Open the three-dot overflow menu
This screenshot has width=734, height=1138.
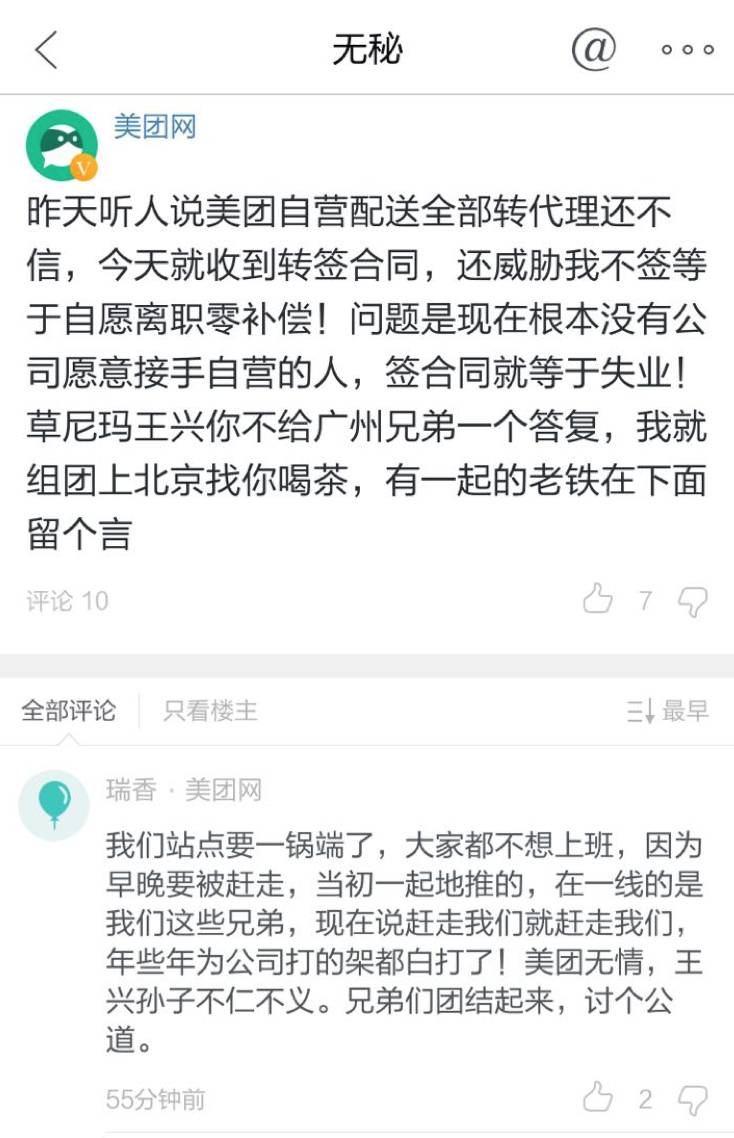pos(687,49)
